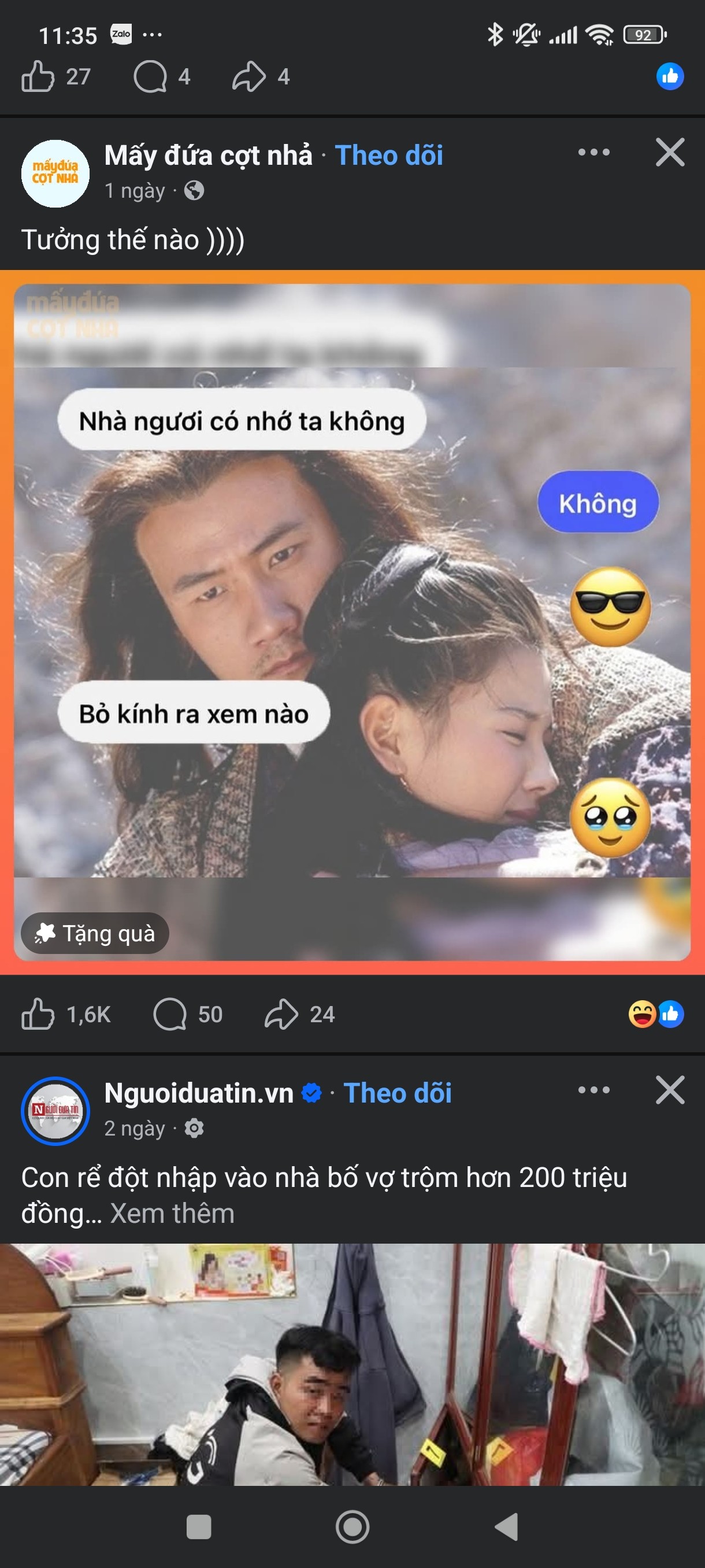View reactions on the 1,6K likes post

[656, 1014]
